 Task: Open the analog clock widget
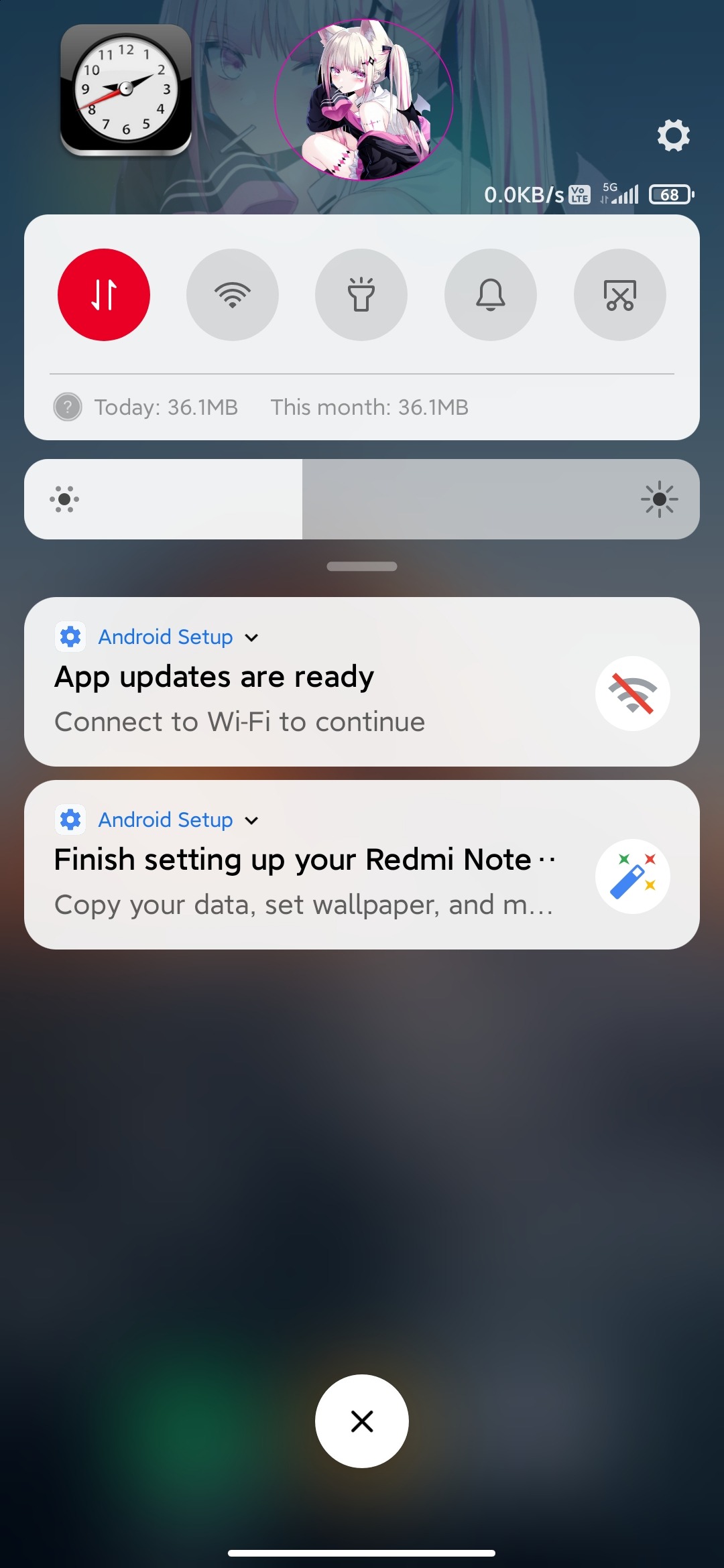pos(126,89)
